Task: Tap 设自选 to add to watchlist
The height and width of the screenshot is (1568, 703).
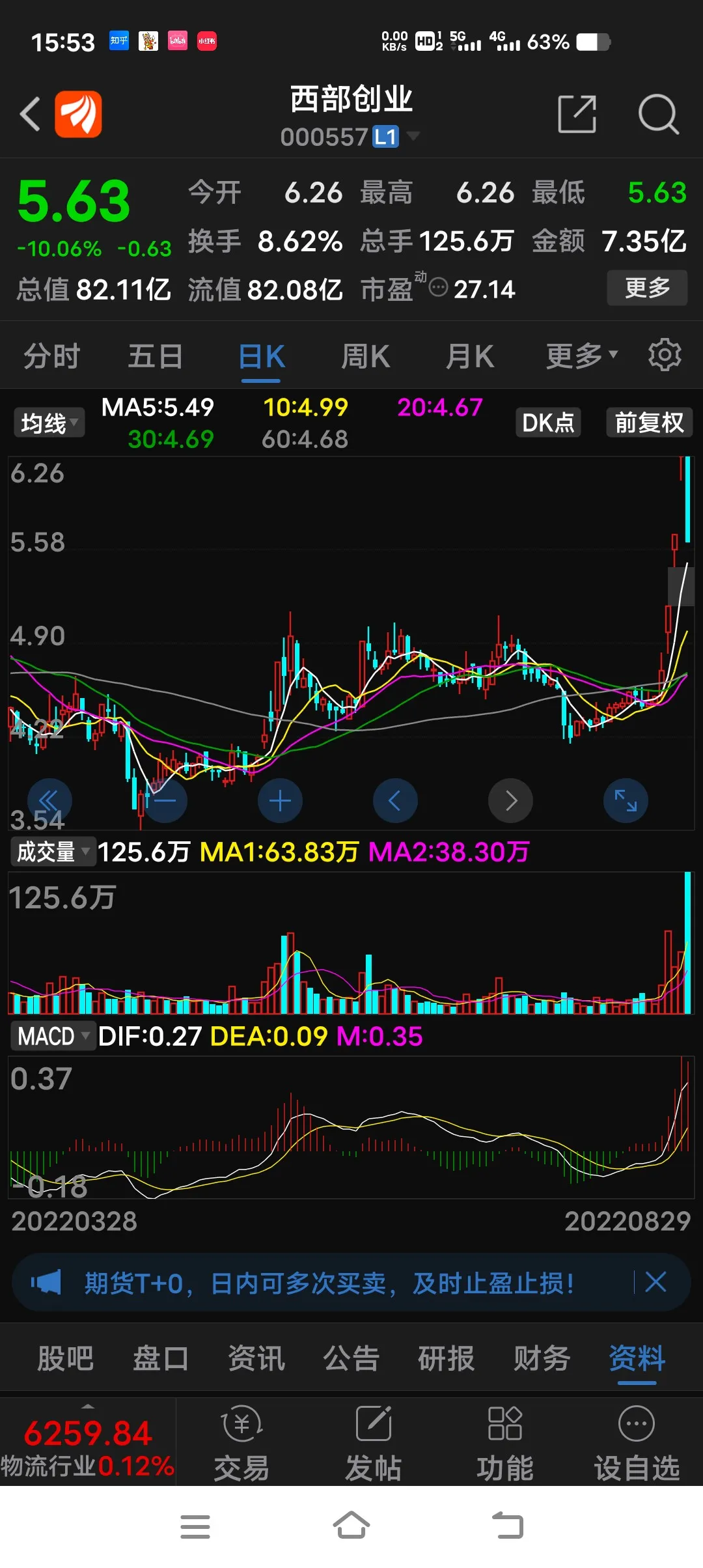Action: point(636,1442)
